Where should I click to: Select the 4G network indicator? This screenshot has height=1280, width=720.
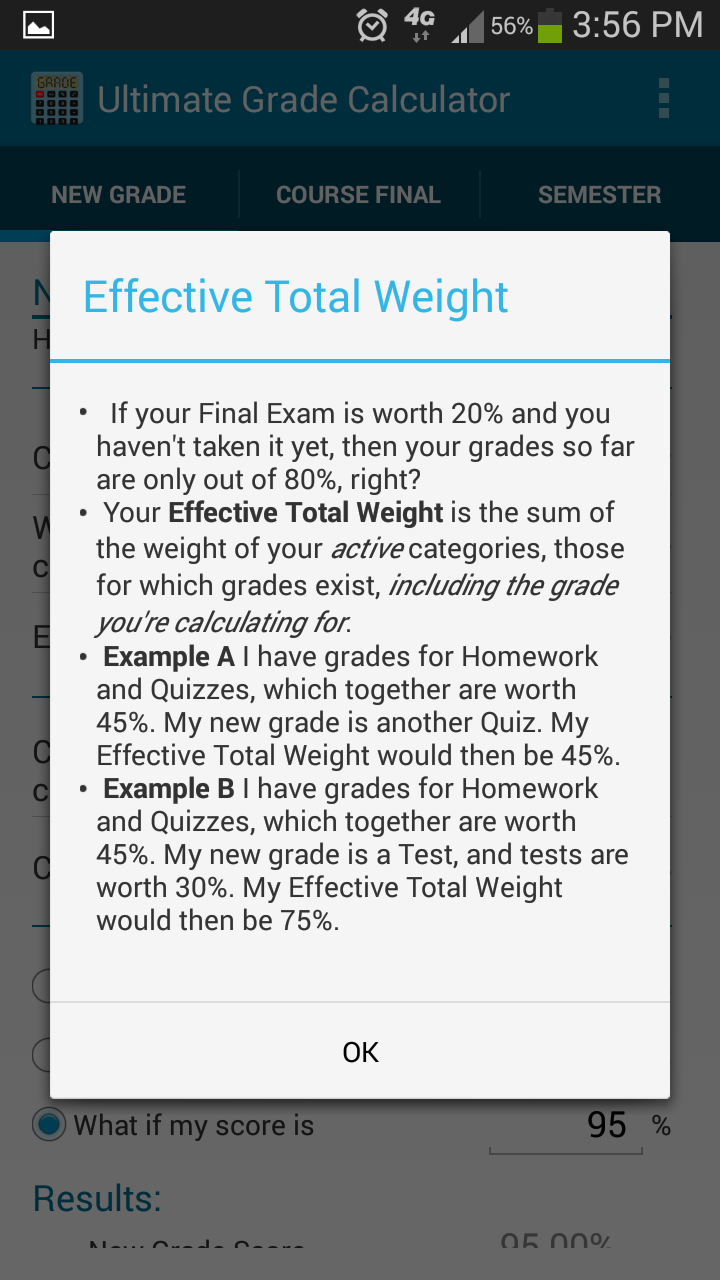(x=420, y=25)
